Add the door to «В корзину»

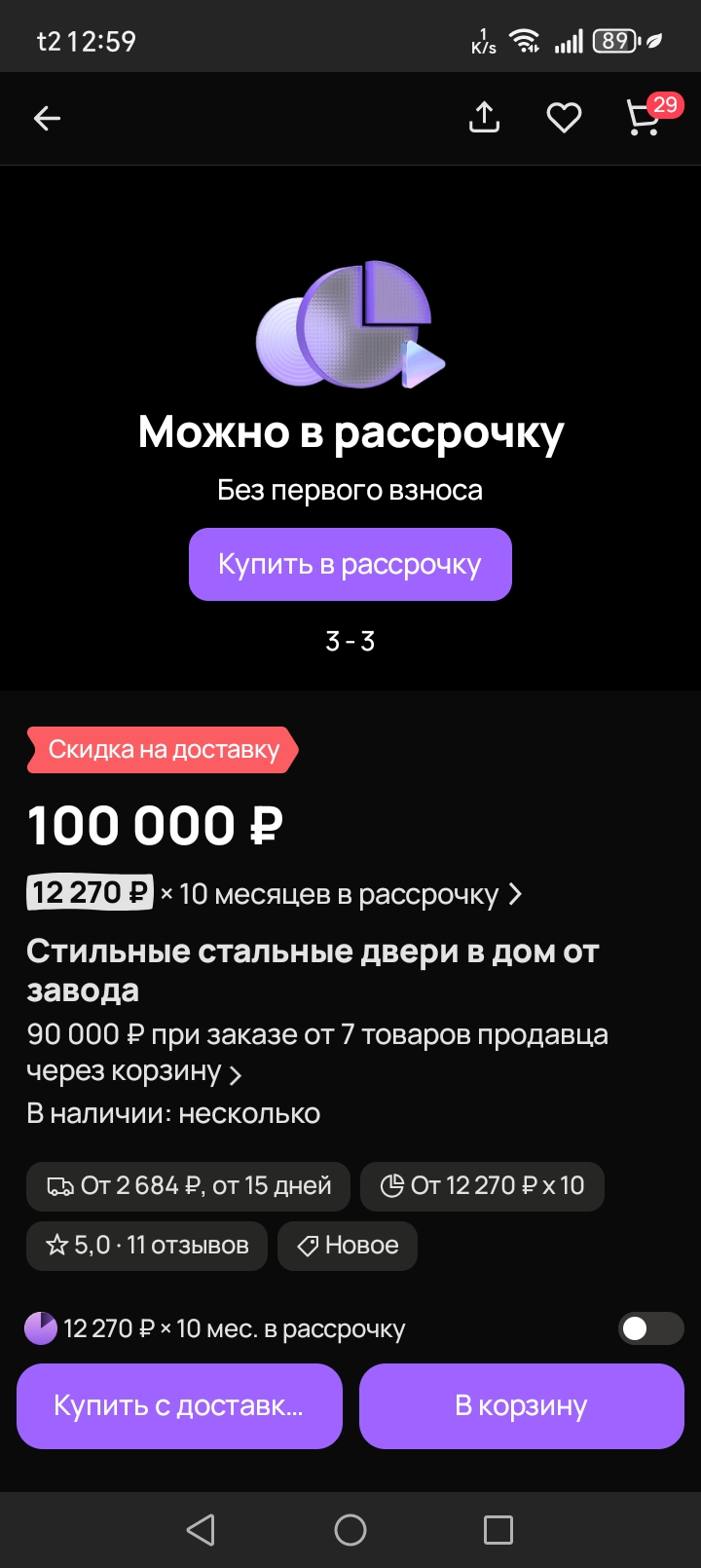click(521, 1406)
